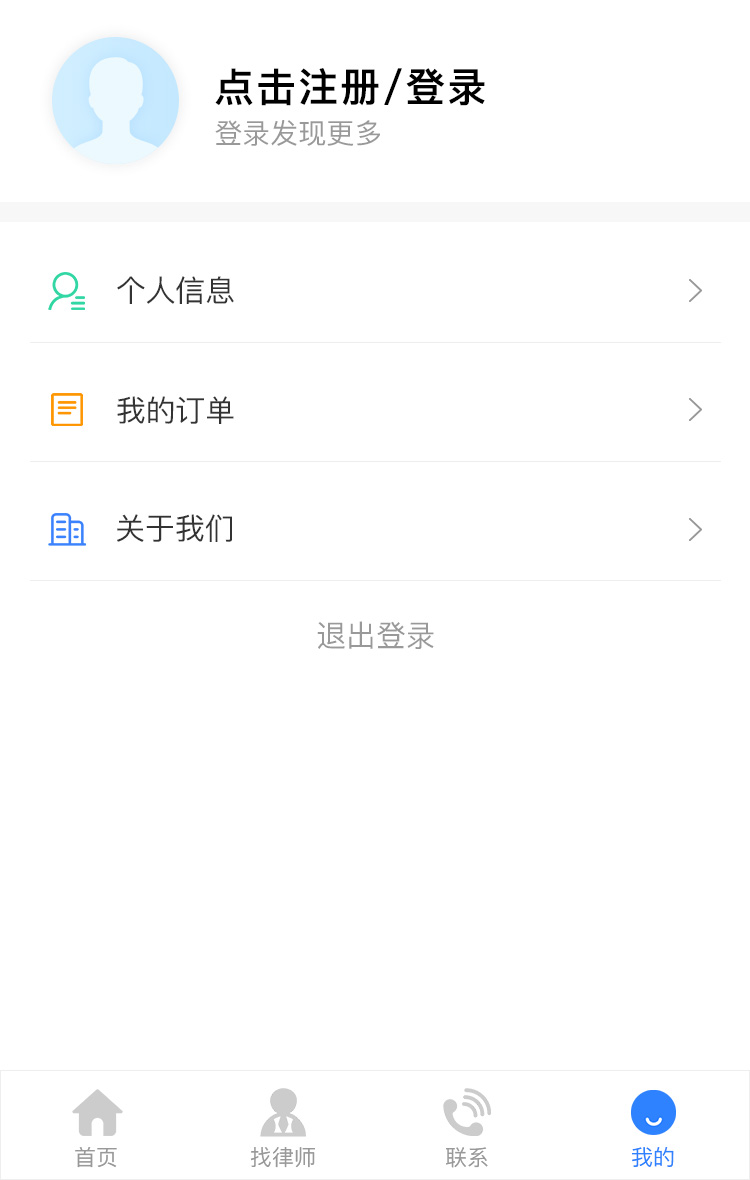The width and height of the screenshot is (750, 1180).
Task: View 我的订单 my orders
Action: pyautogui.click(x=375, y=410)
